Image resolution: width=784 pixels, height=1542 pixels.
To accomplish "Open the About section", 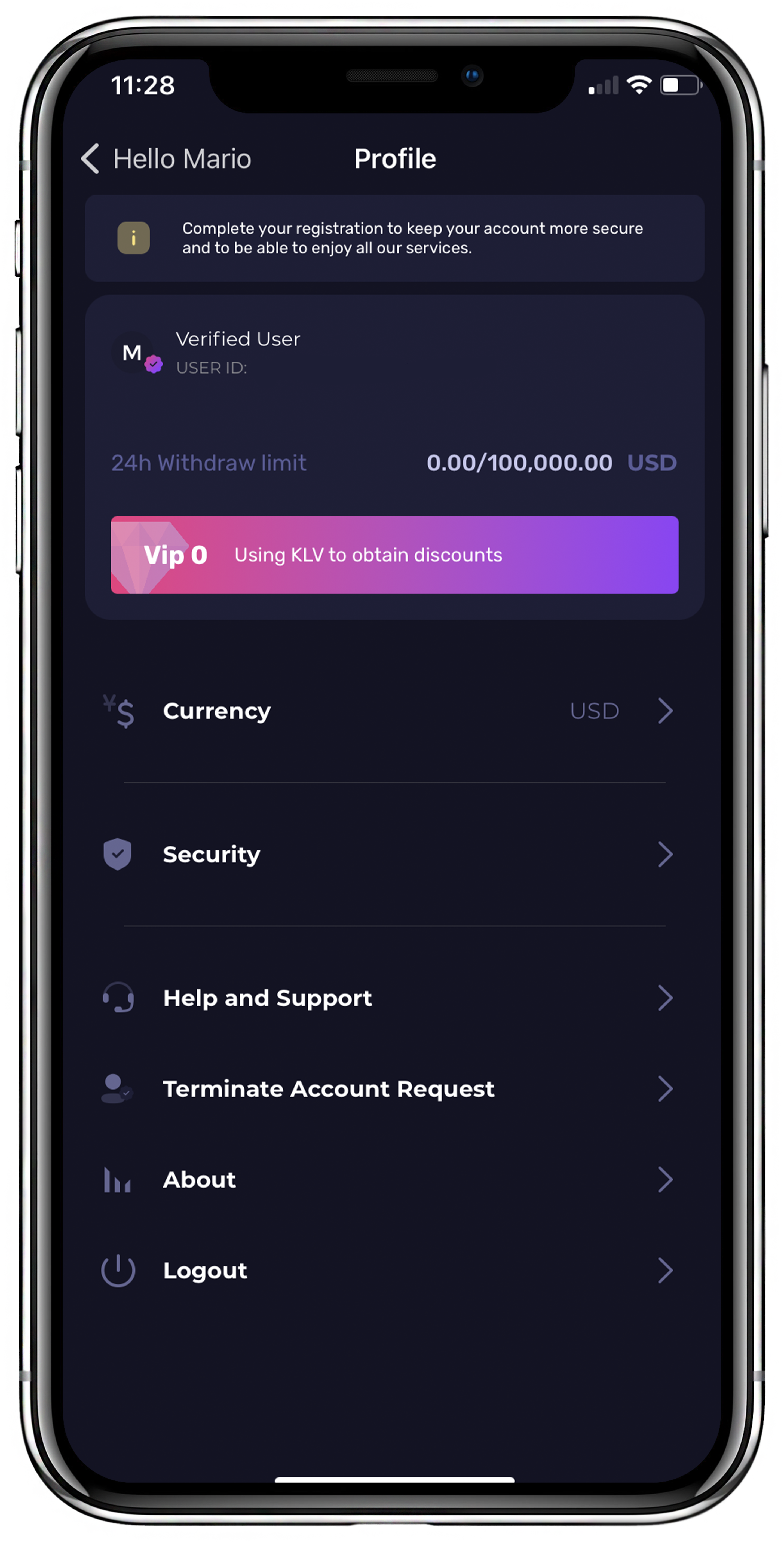I will tap(394, 1180).
